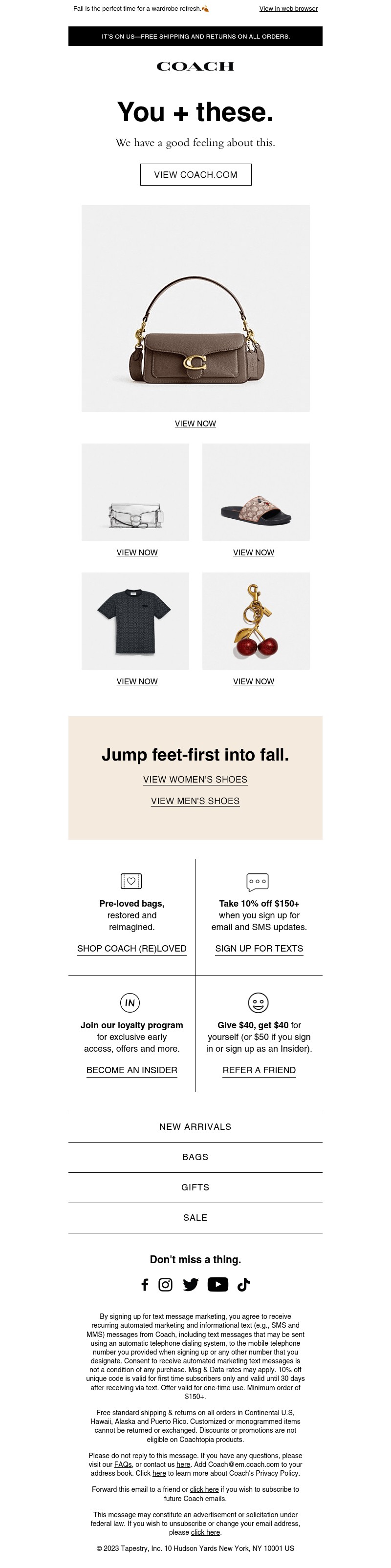Tap the VIEW COACH.COM button

195,175
